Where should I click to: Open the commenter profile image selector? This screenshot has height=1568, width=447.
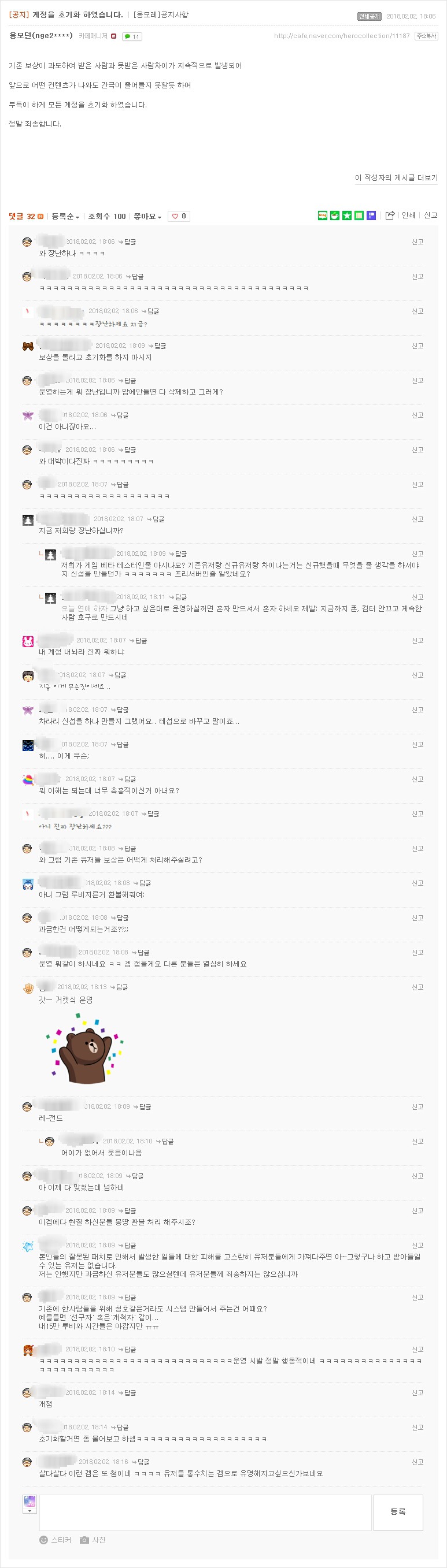click(x=29, y=1503)
